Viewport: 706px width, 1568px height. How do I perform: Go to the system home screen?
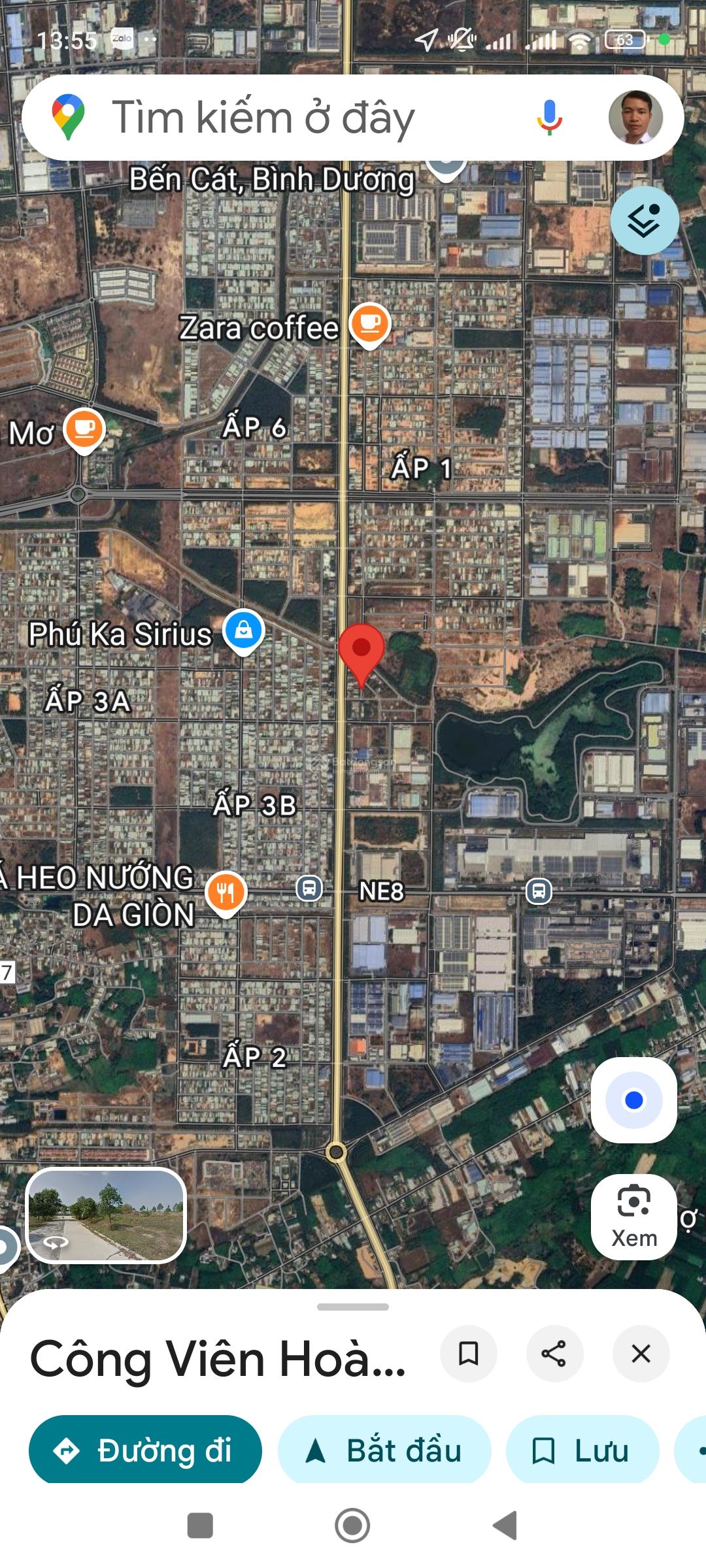[352, 1526]
